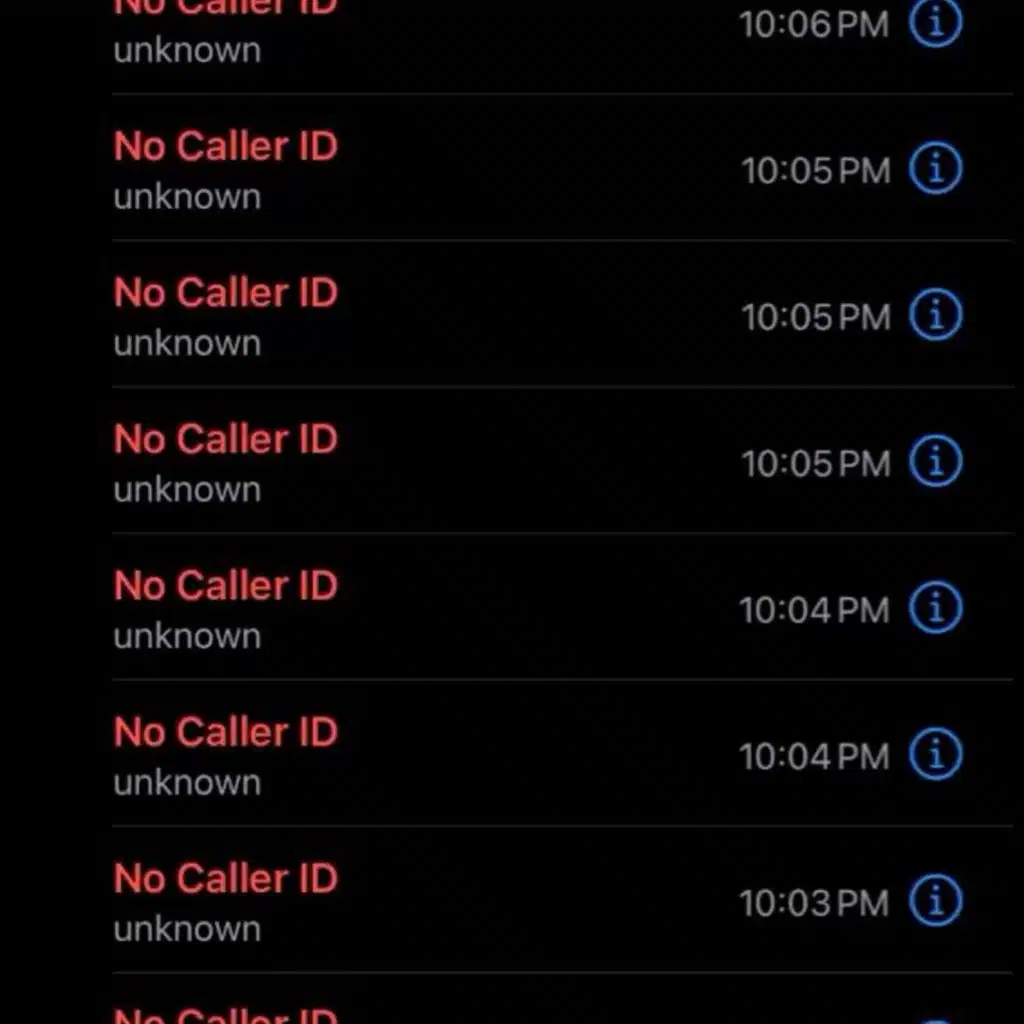Screen dimensions: 1024x1024
Task: Open info for the 10:03 PM call
Action: [935, 900]
